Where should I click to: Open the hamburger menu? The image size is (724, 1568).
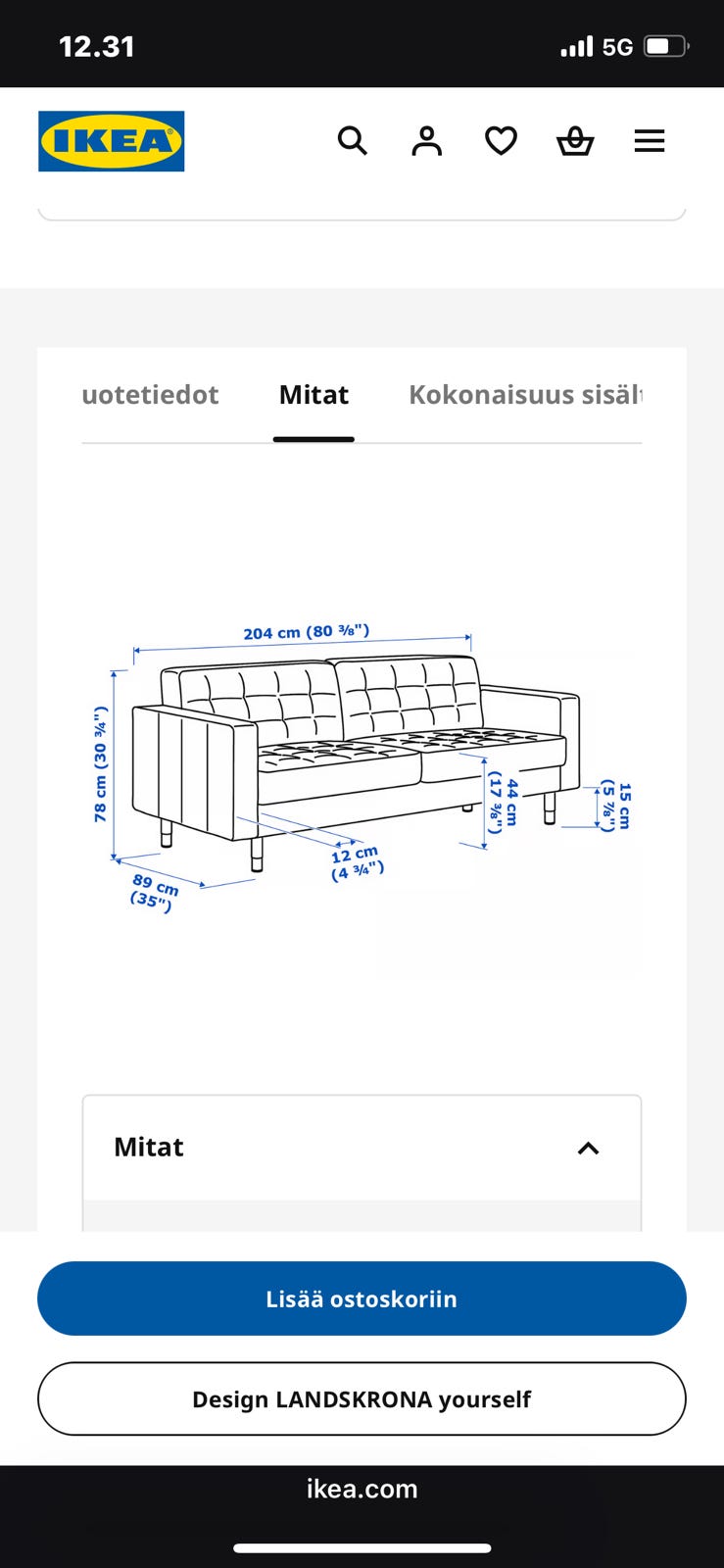(650, 141)
